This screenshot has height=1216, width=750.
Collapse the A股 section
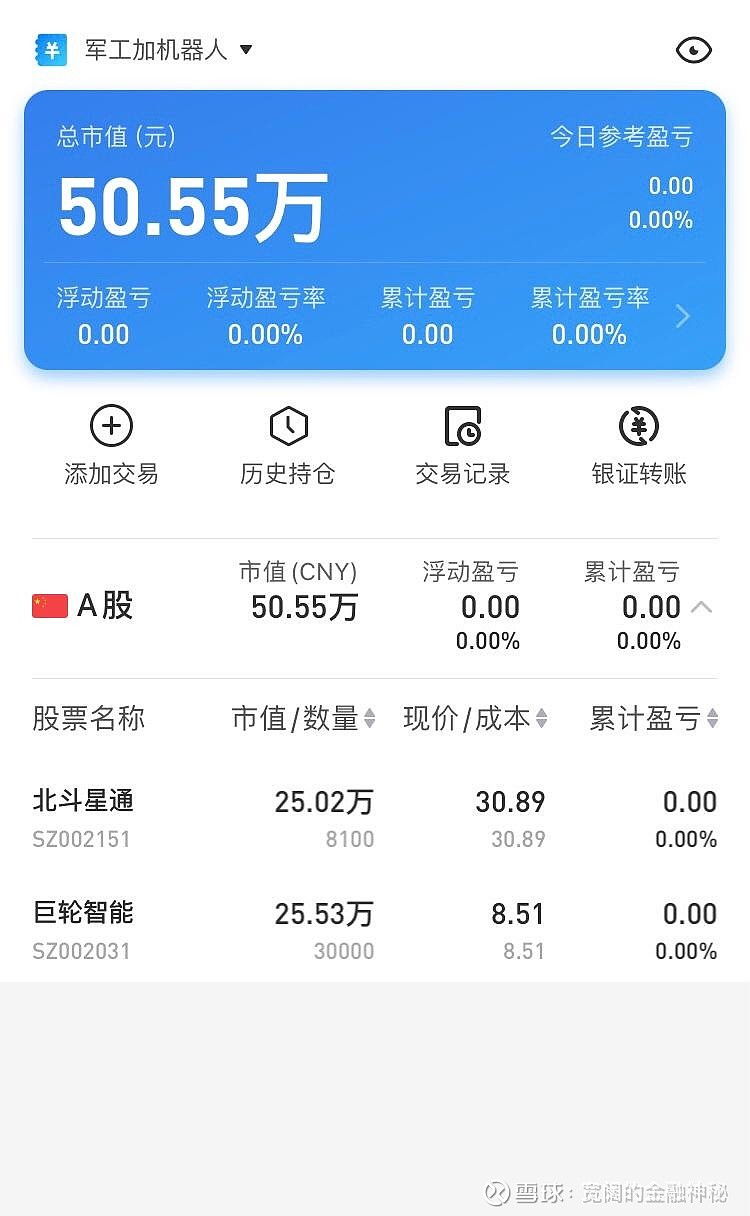click(x=702, y=606)
